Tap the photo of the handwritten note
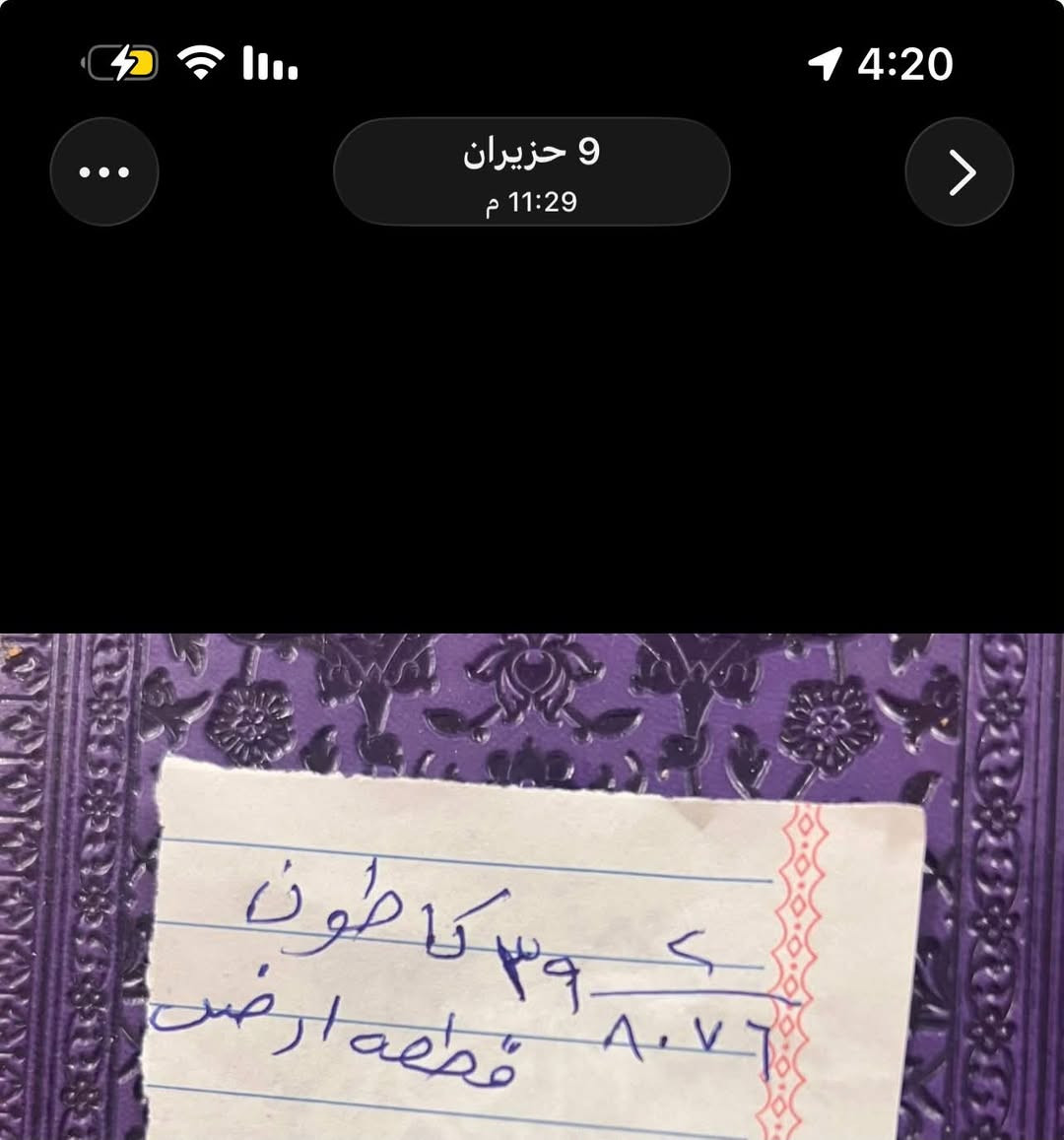1064x1140 pixels. 532,886
